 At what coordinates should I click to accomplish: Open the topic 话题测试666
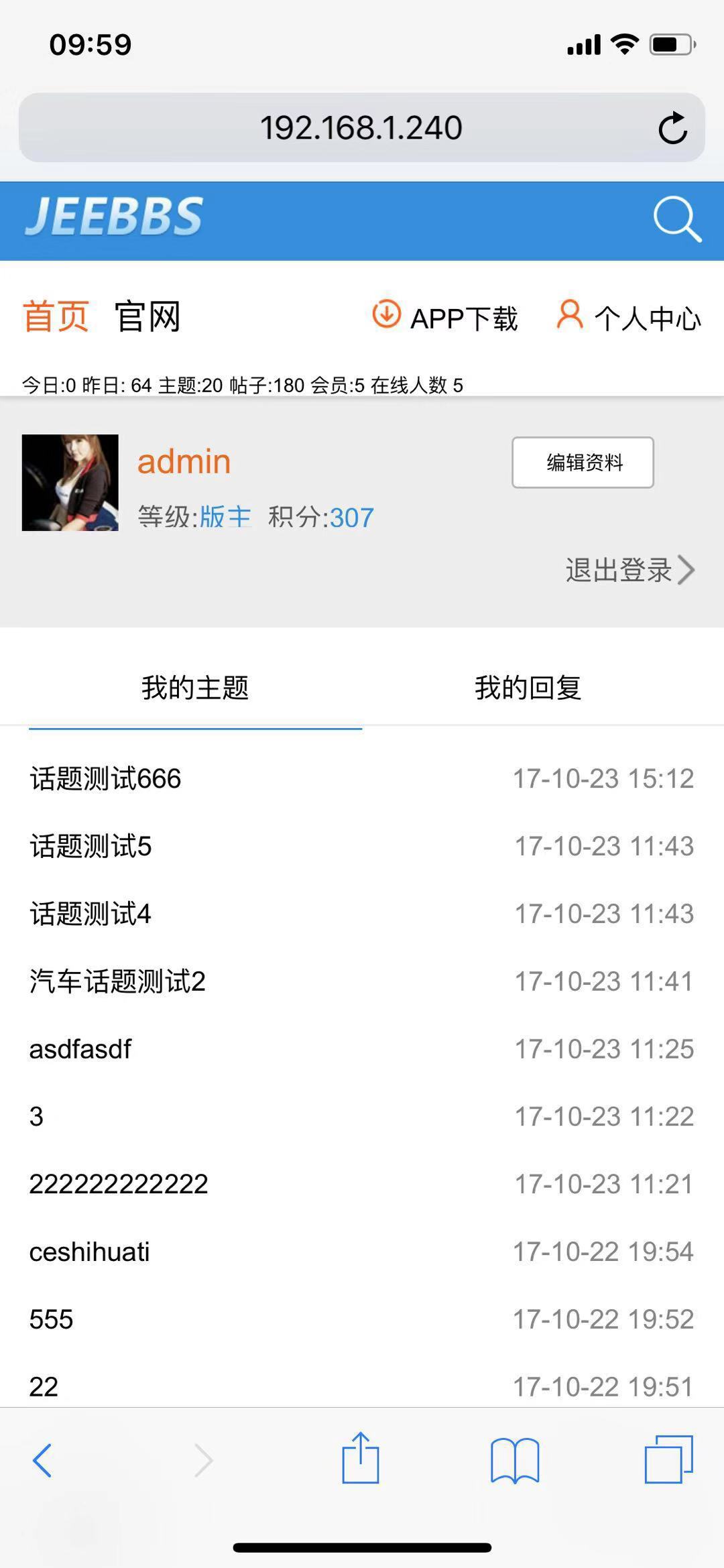(105, 779)
